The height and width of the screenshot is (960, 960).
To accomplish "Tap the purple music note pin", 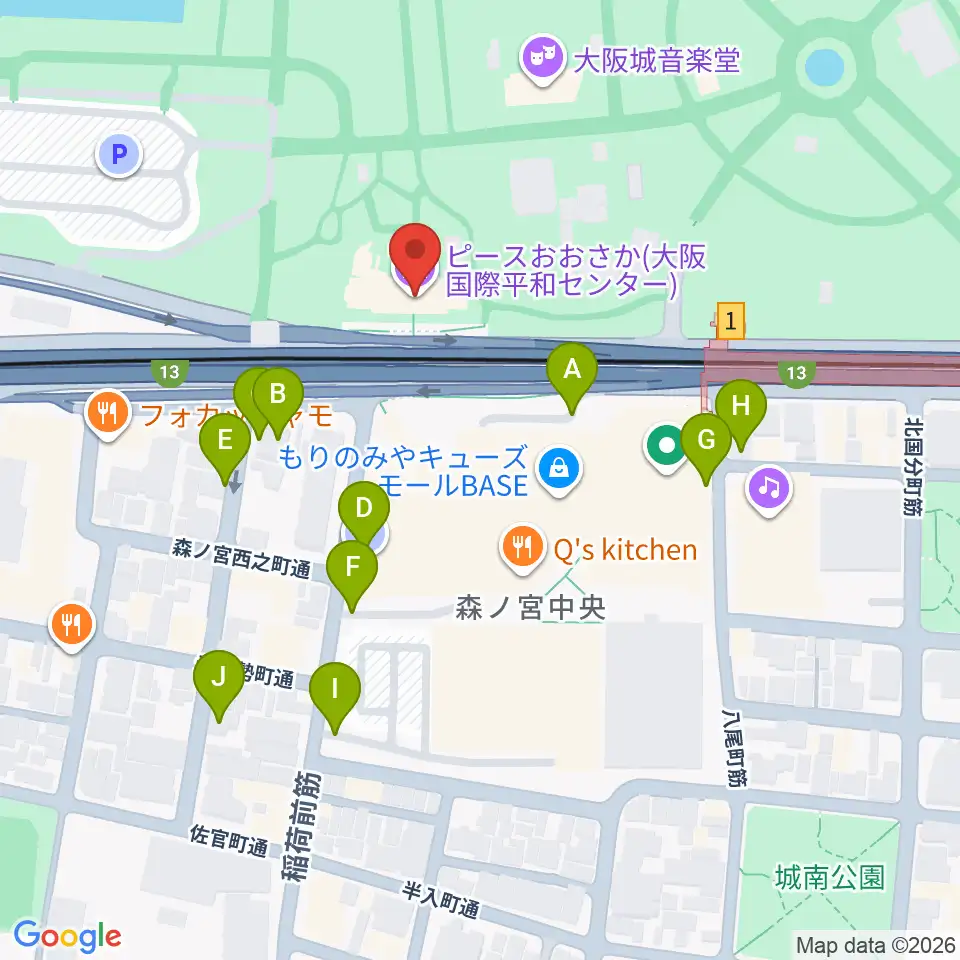I will tap(770, 490).
